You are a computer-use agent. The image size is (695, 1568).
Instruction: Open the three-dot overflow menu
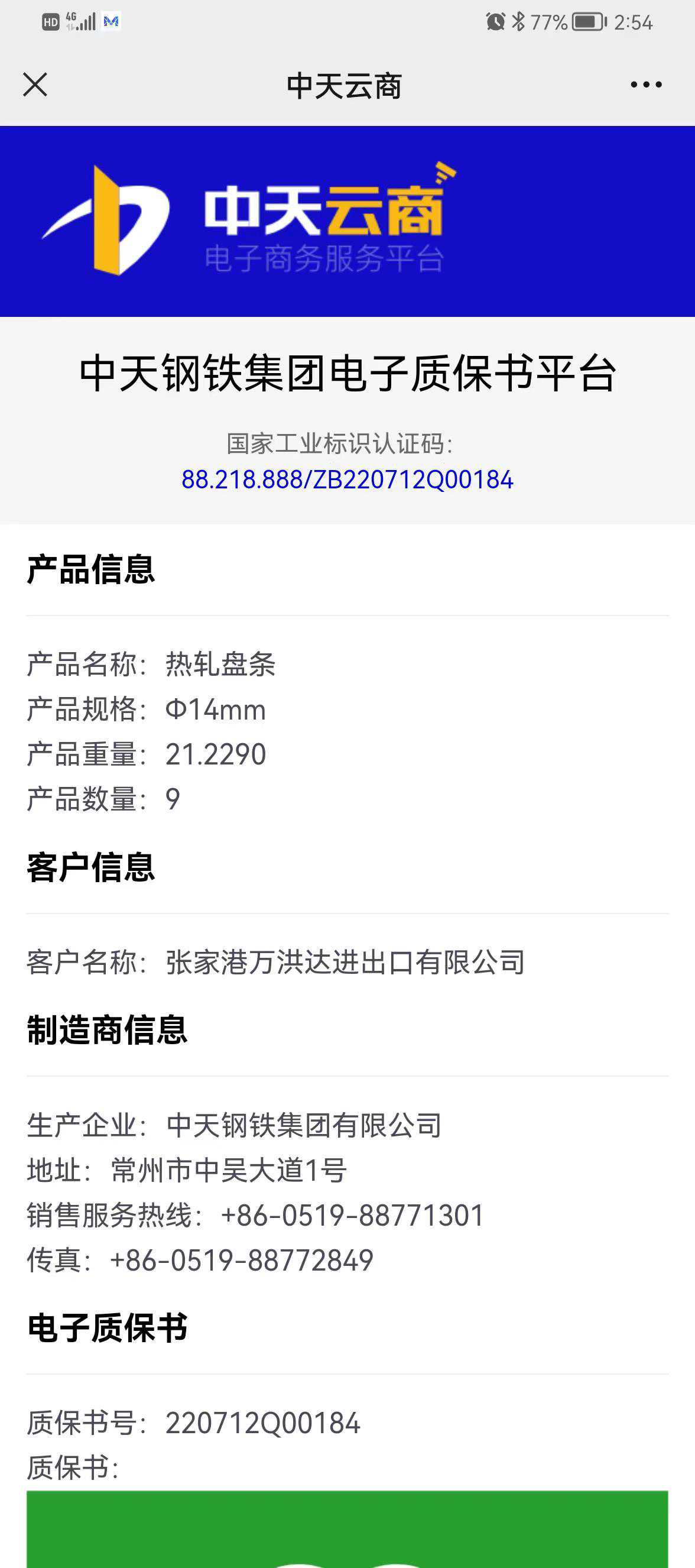tap(646, 85)
